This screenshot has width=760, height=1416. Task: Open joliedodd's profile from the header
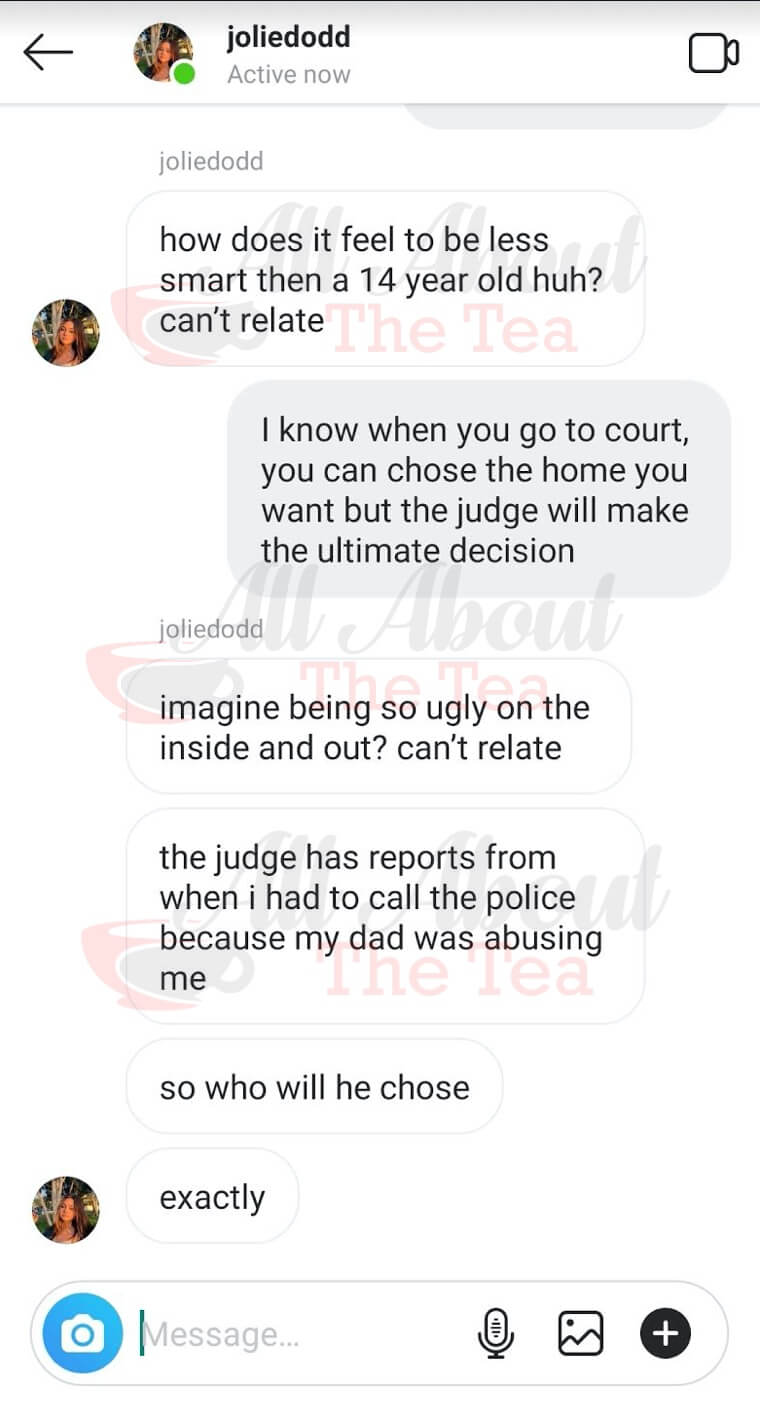(288, 55)
